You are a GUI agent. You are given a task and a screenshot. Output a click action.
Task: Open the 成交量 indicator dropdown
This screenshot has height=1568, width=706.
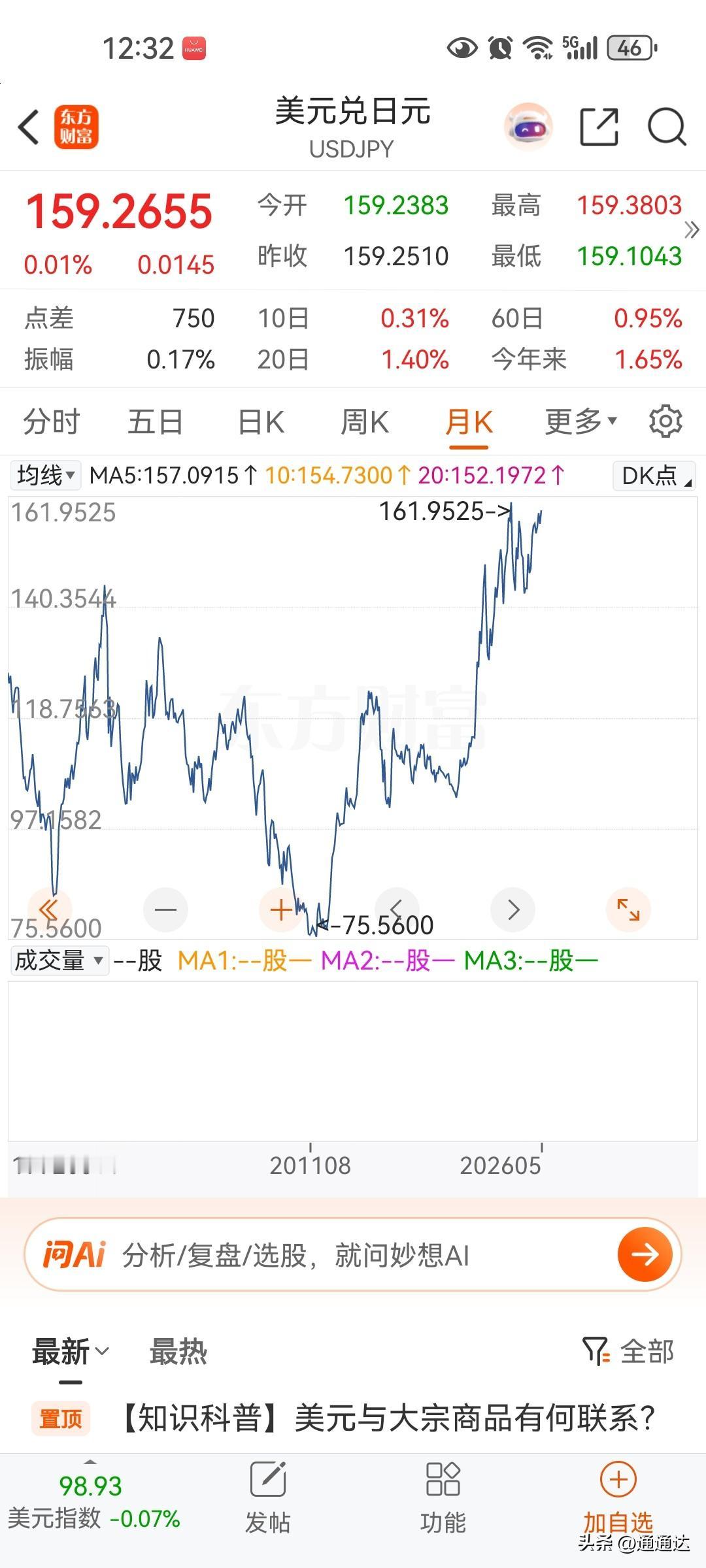coord(59,960)
